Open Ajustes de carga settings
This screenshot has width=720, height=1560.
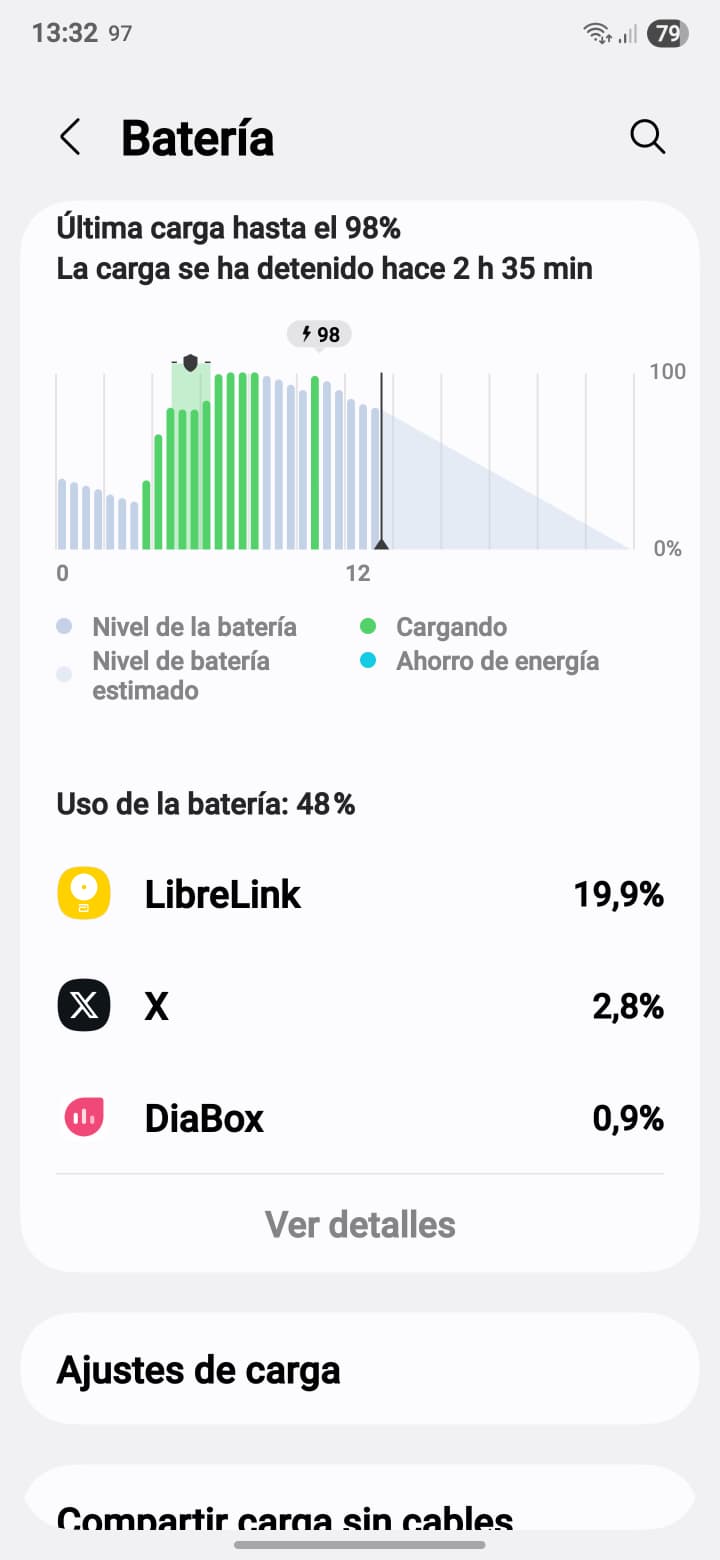point(360,1369)
